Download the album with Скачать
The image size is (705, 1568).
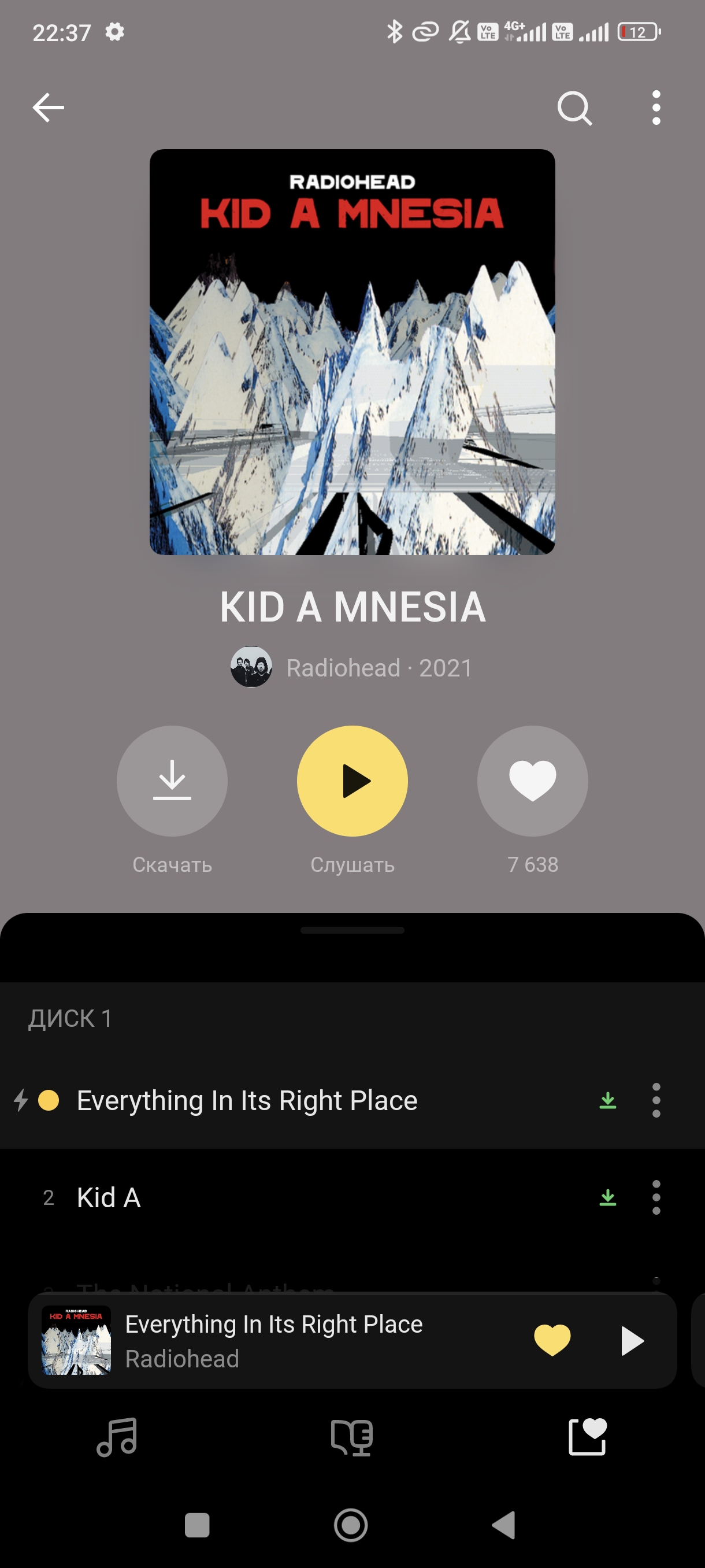tap(172, 781)
